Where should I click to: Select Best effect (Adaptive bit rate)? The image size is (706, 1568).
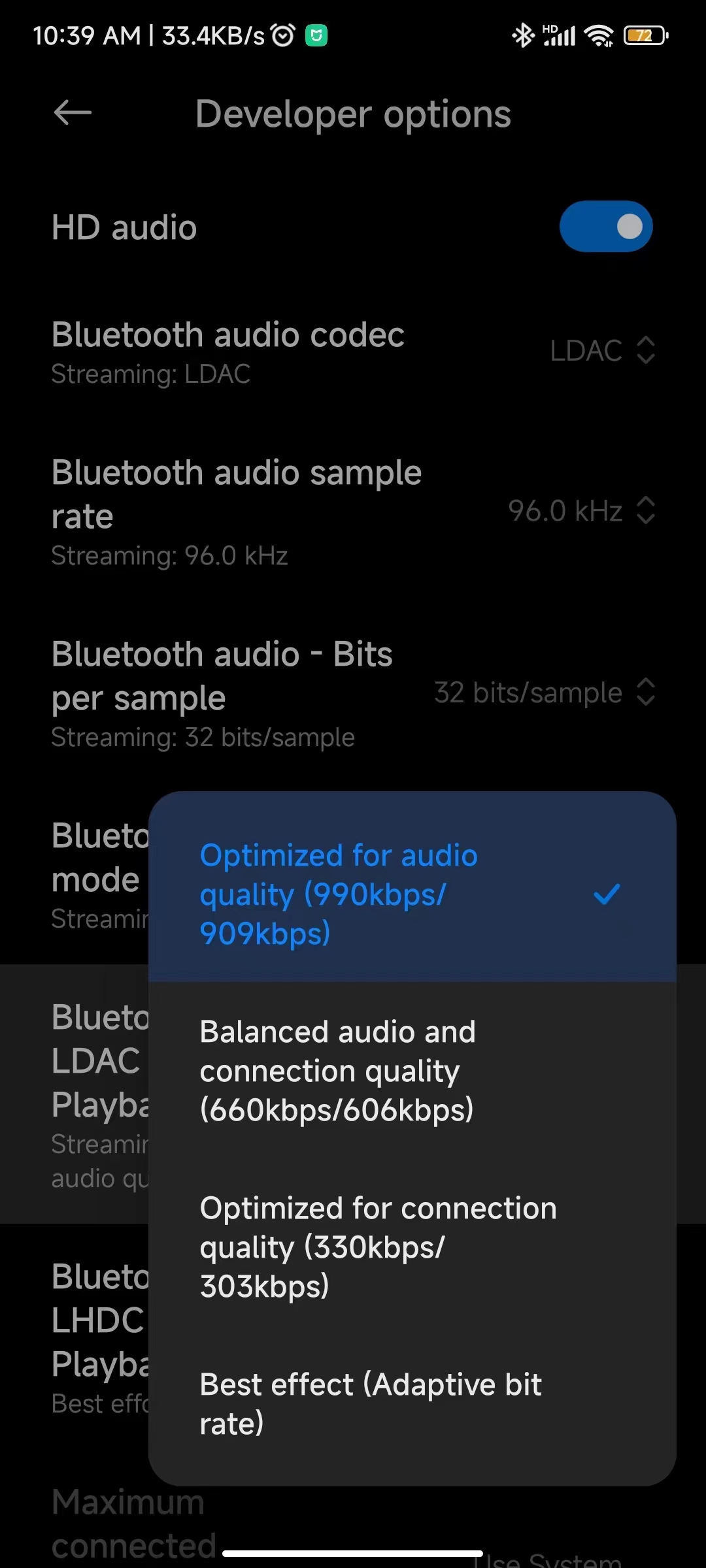(x=412, y=1403)
